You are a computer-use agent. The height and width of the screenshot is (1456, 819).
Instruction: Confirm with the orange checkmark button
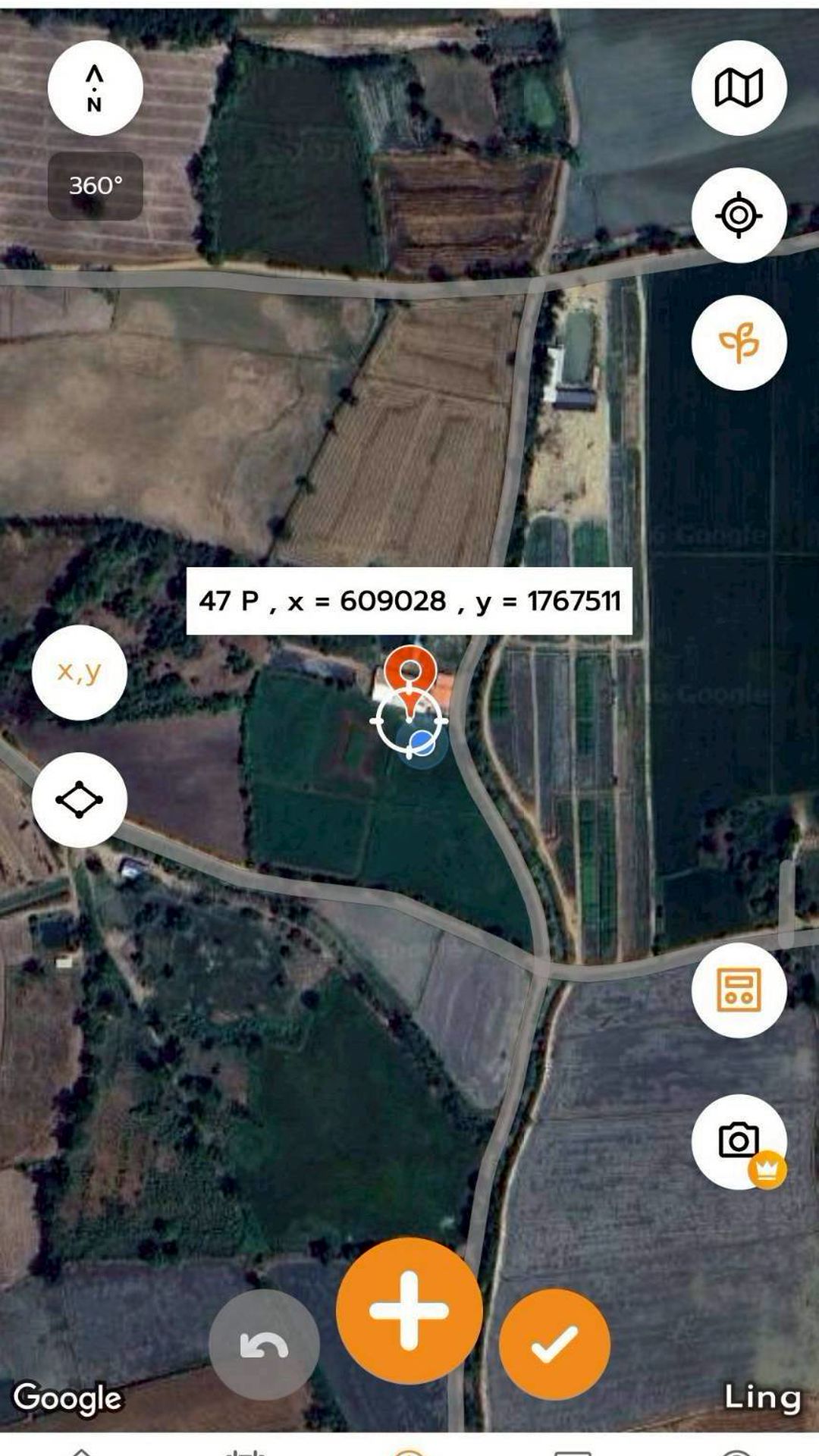pyautogui.click(x=554, y=1344)
